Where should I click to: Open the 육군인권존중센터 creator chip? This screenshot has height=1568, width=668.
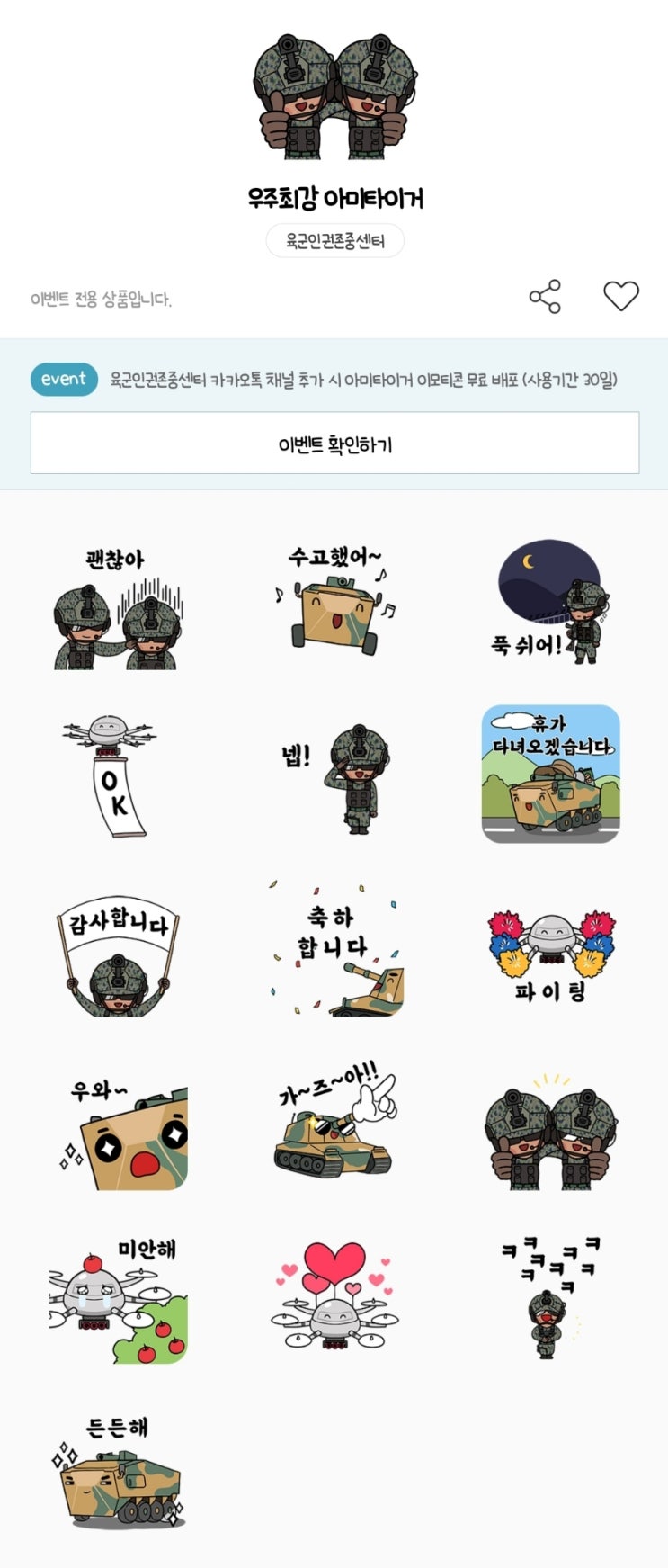334,241
